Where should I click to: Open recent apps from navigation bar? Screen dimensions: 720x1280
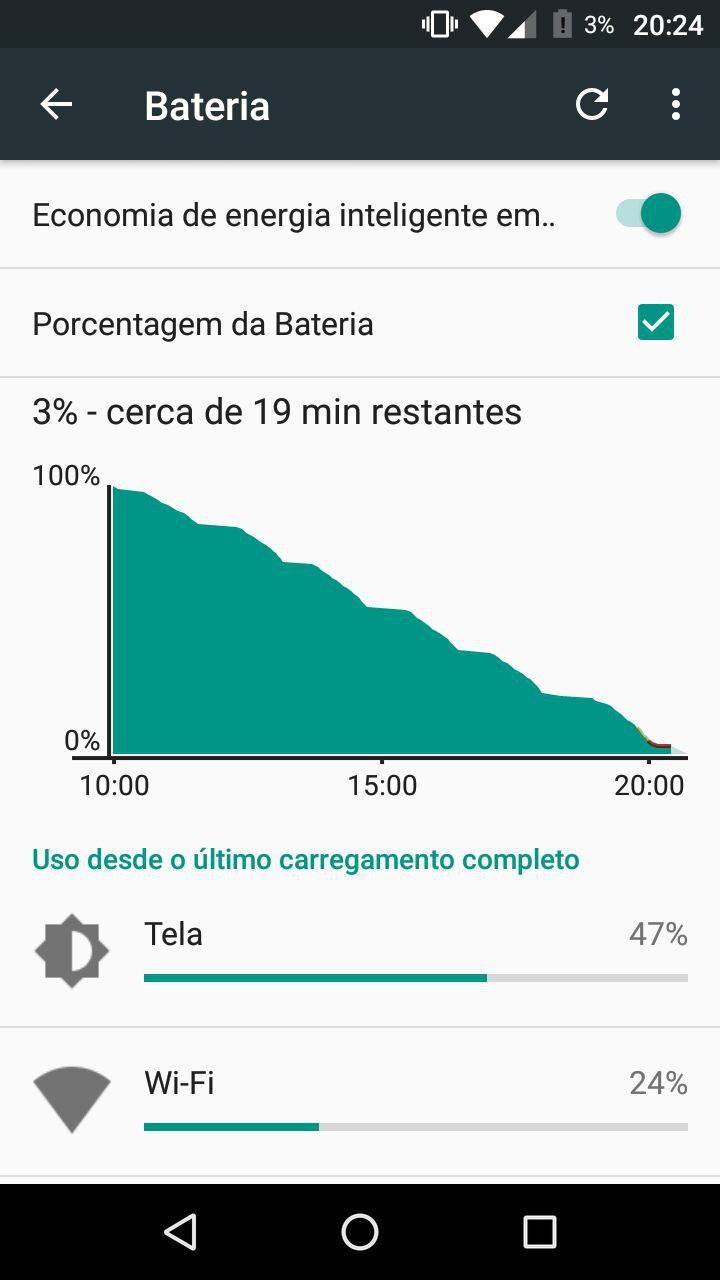pyautogui.click(x=540, y=1232)
